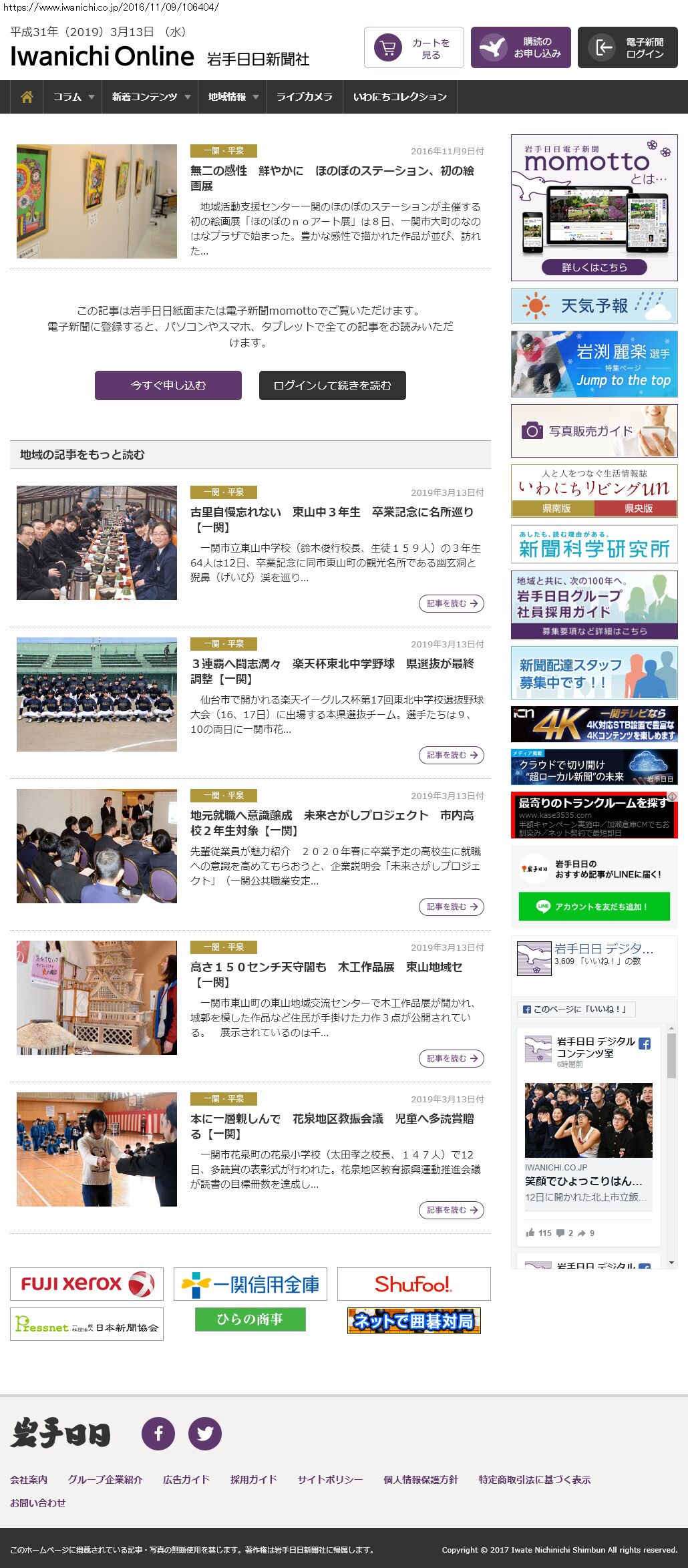This screenshot has height=1568, width=688.
Task: Tap the 今すぐ申し込む button
Action: click(168, 385)
